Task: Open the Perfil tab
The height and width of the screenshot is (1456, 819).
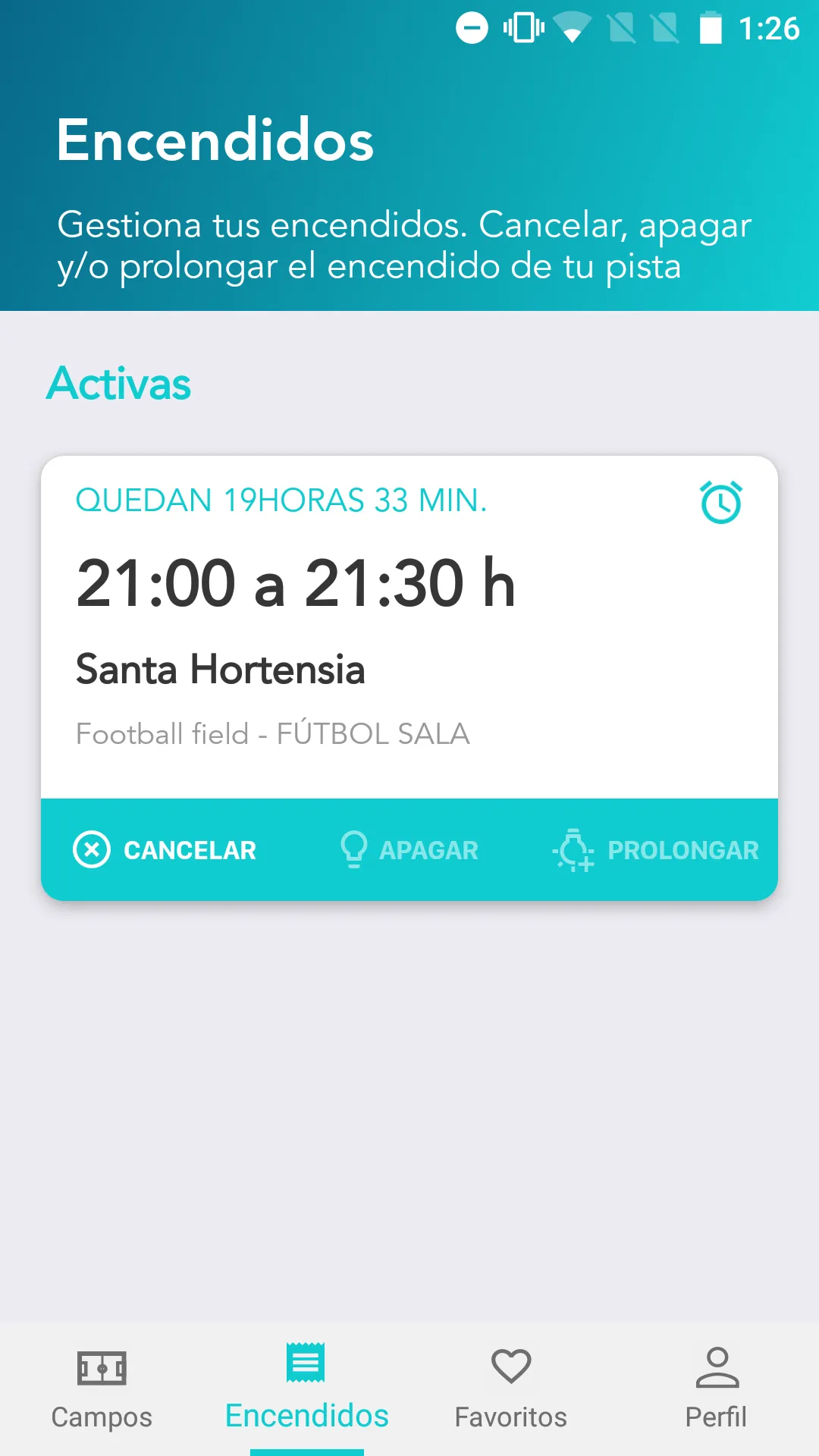Action: 716,1389
